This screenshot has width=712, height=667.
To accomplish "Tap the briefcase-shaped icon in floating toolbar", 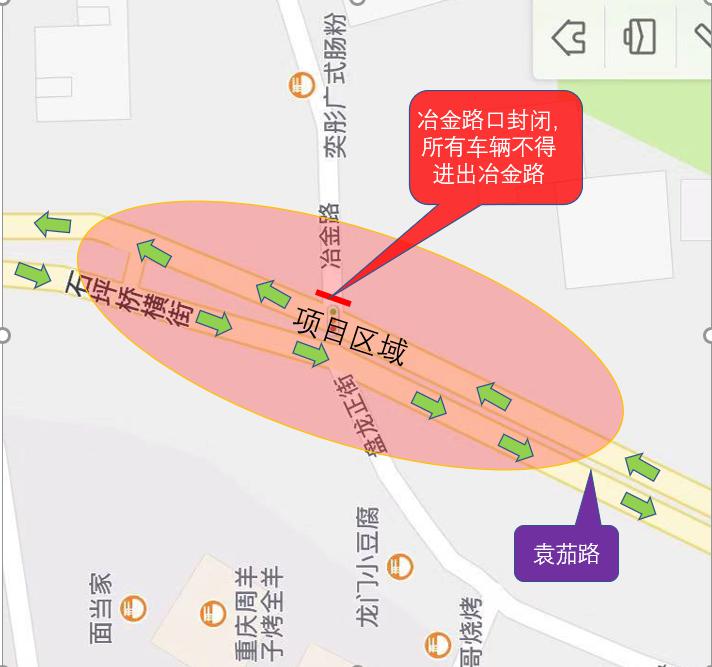I will tap(639, 37).
